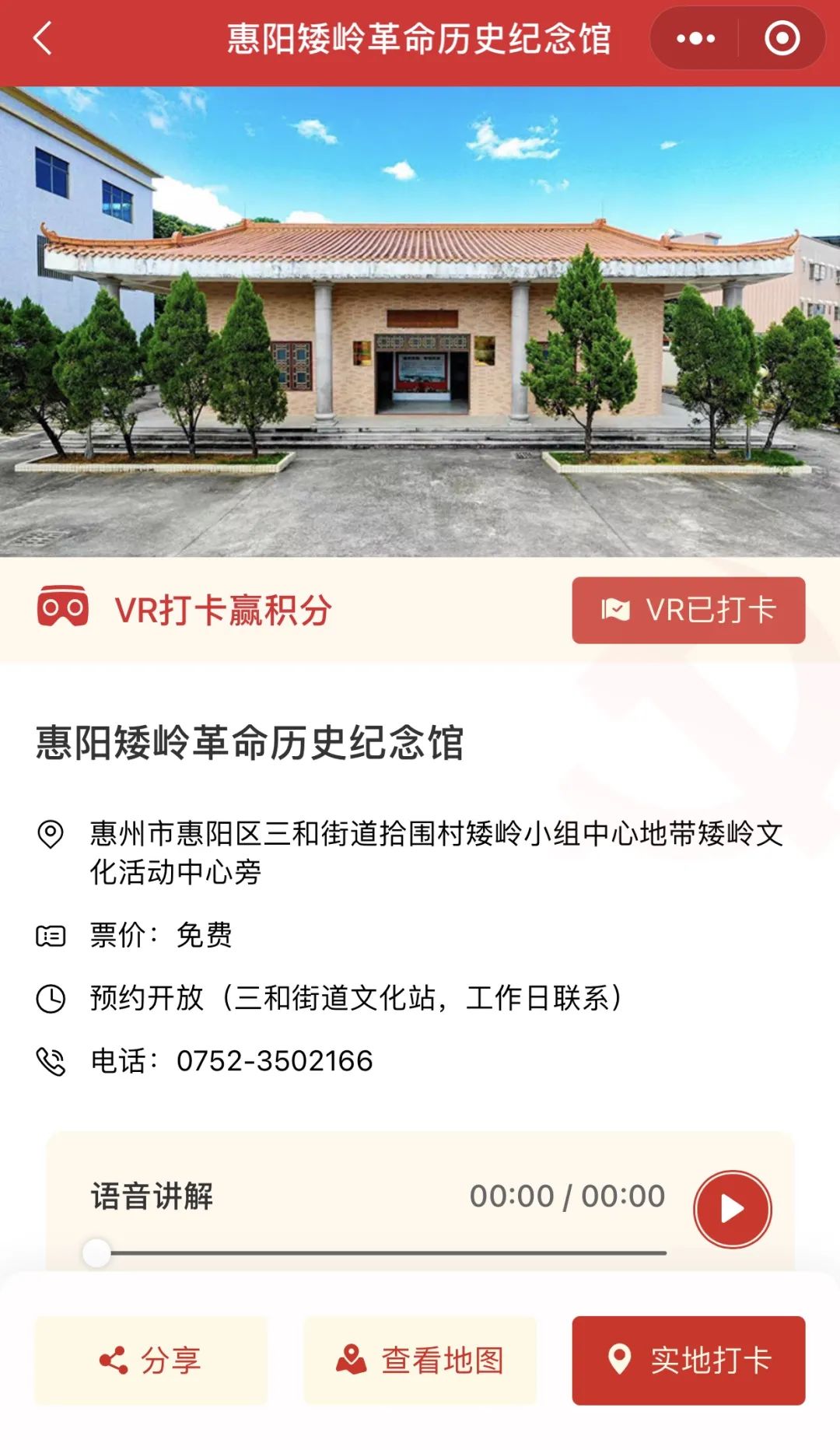Go back using the header arrow
This screenshot has width=840, height=1450.
(44, 38)
